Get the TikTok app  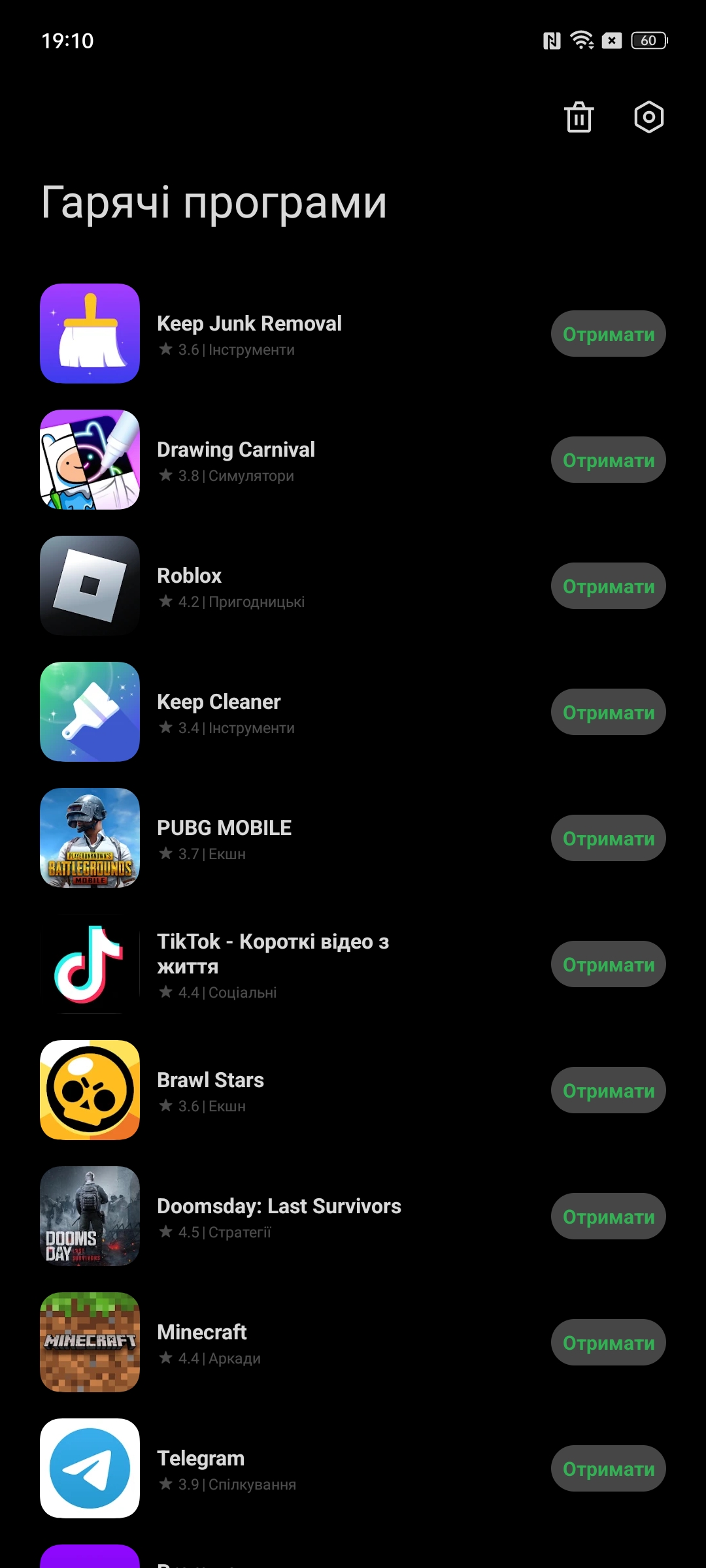[608, 964]
